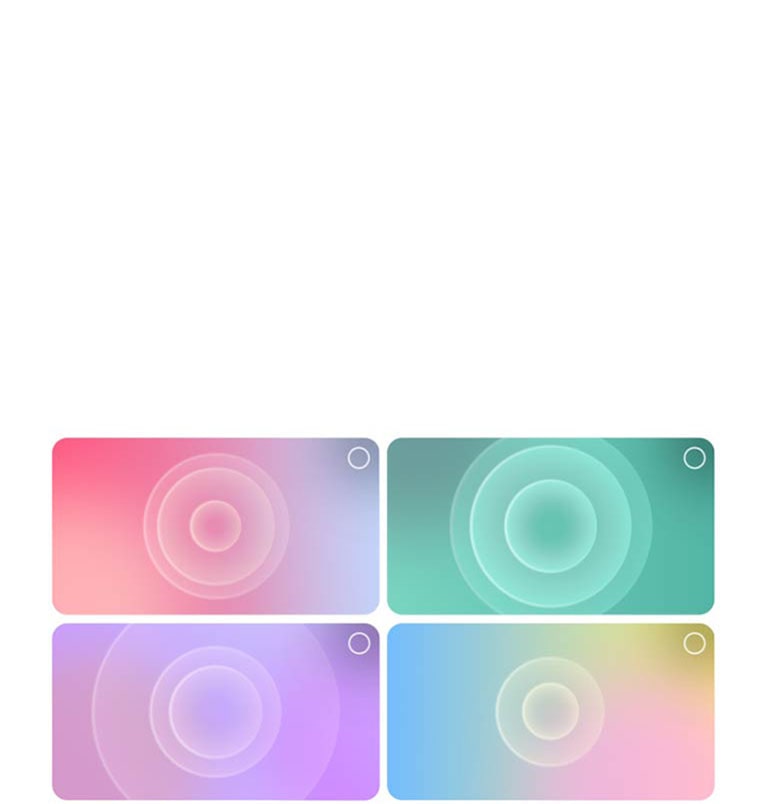Select the circle on the pink wallpaper
This screenshot has height=804, width=768.
pos(359,458)
